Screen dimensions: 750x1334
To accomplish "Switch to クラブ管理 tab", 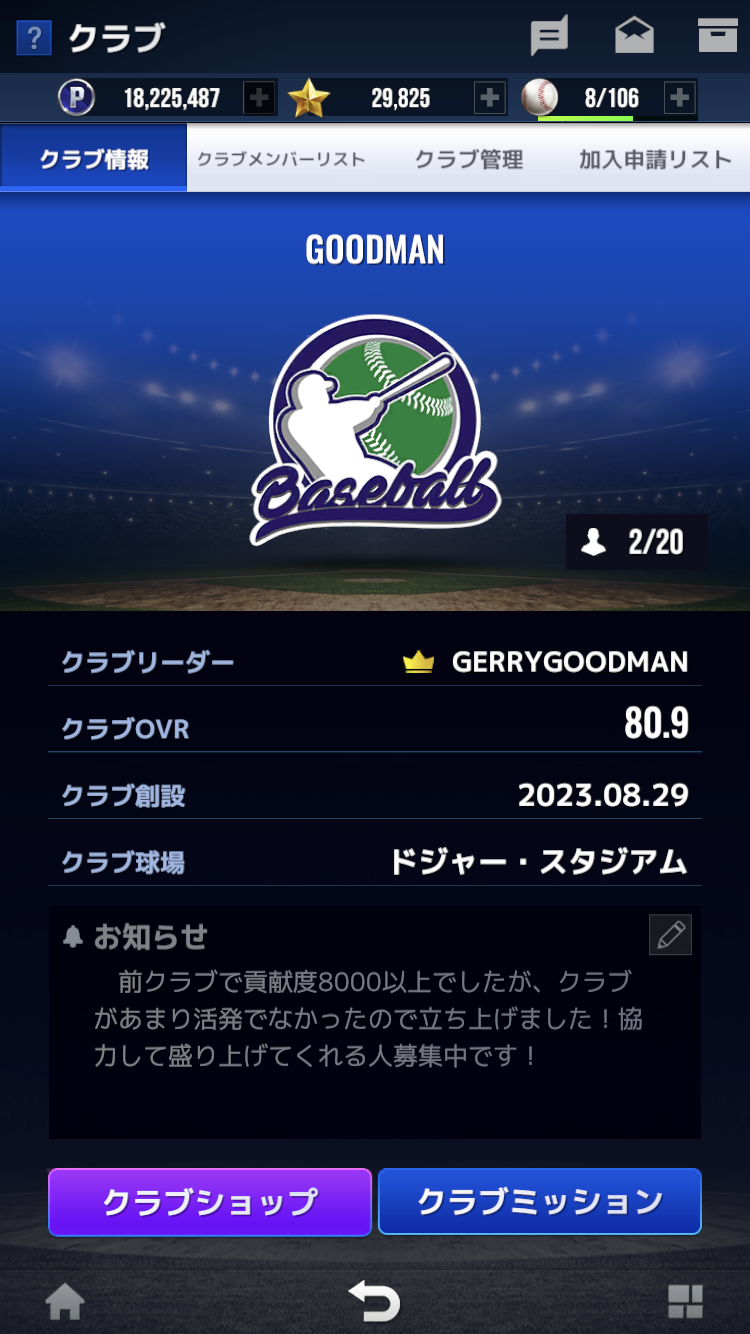I will point(469,159).
